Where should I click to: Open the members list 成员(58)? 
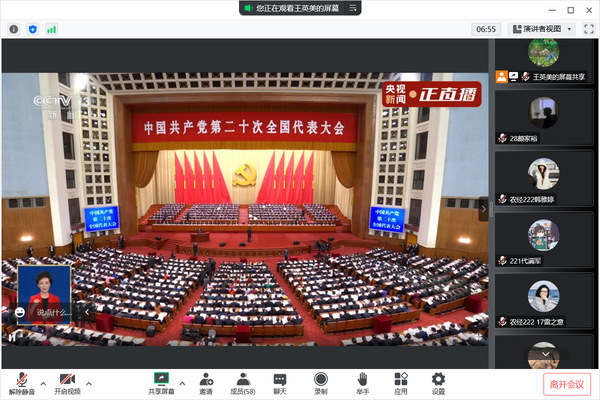[x=242, y=383]
